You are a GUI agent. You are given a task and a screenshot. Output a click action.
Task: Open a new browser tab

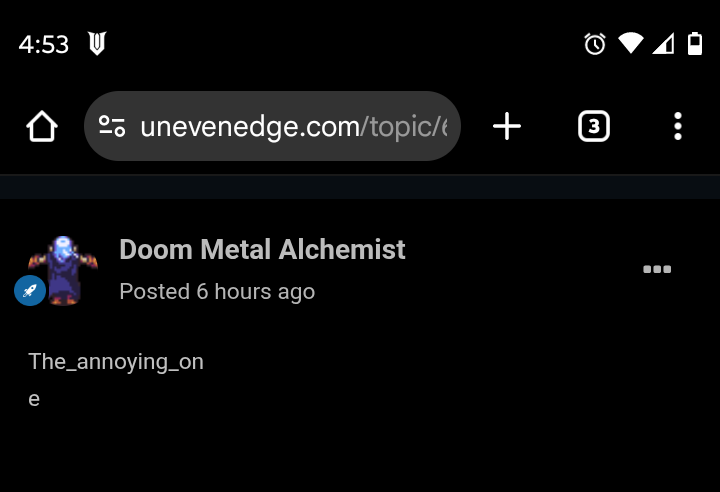tap(507, 127)
